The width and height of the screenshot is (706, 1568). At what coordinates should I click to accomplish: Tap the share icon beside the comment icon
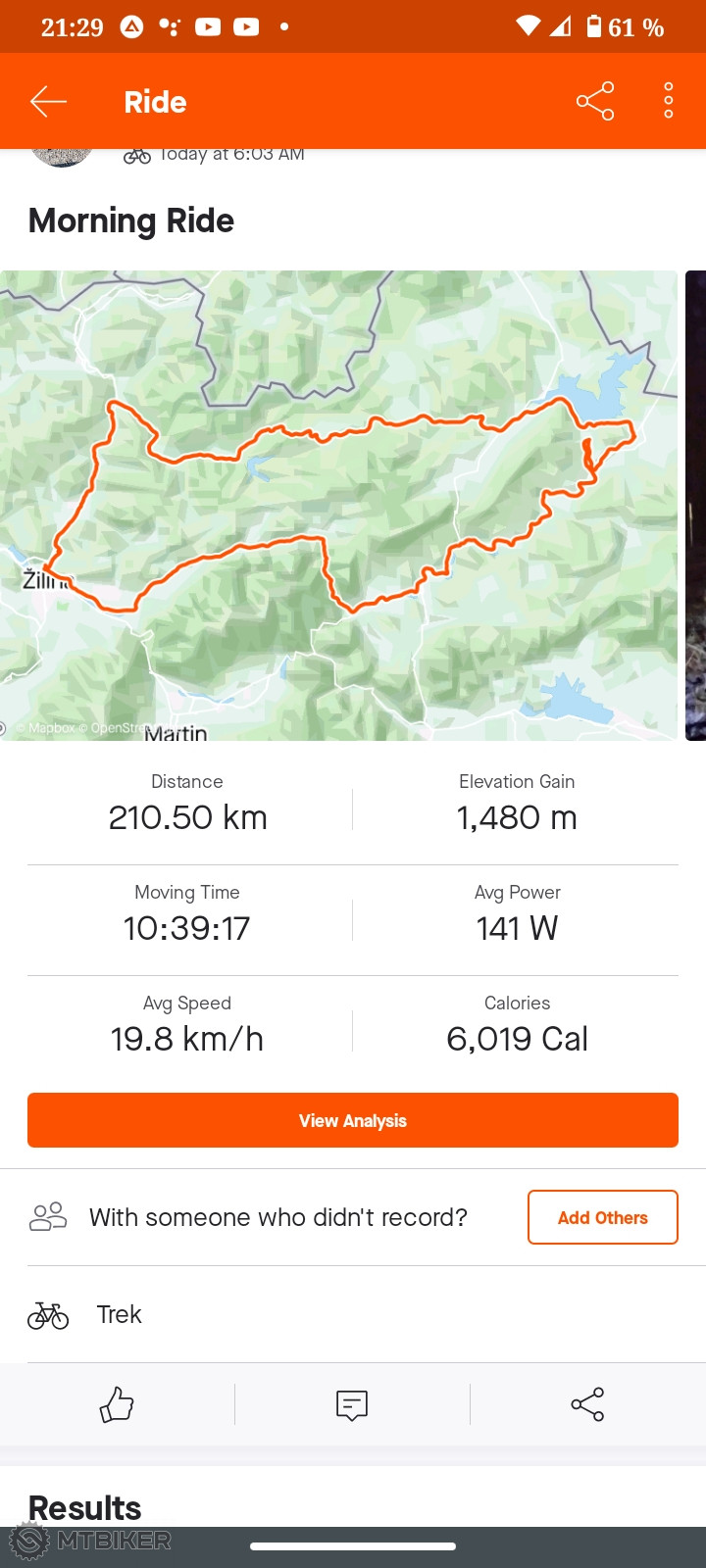click(x=587, y=1404)
